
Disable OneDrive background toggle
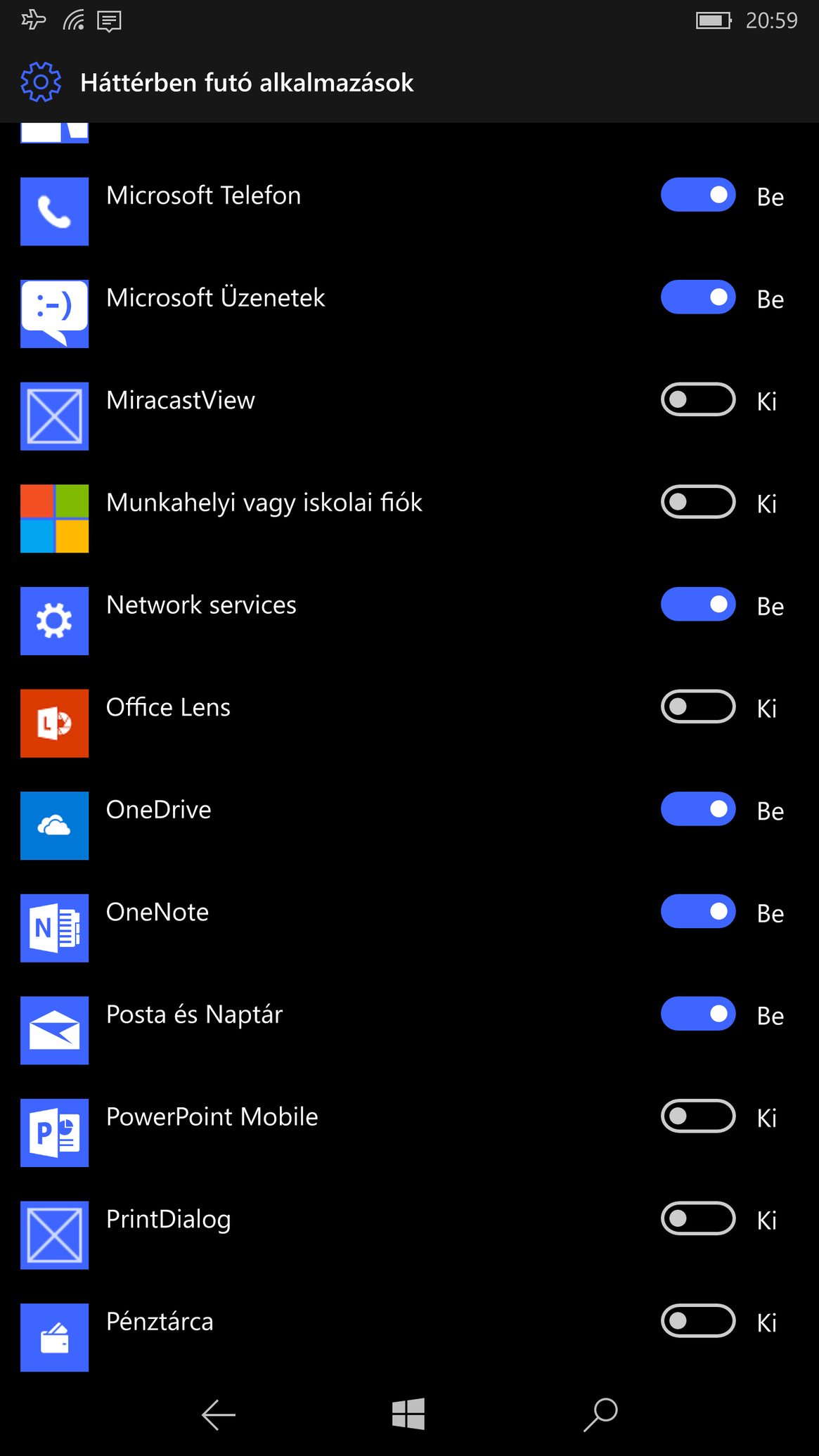point(698,809)
